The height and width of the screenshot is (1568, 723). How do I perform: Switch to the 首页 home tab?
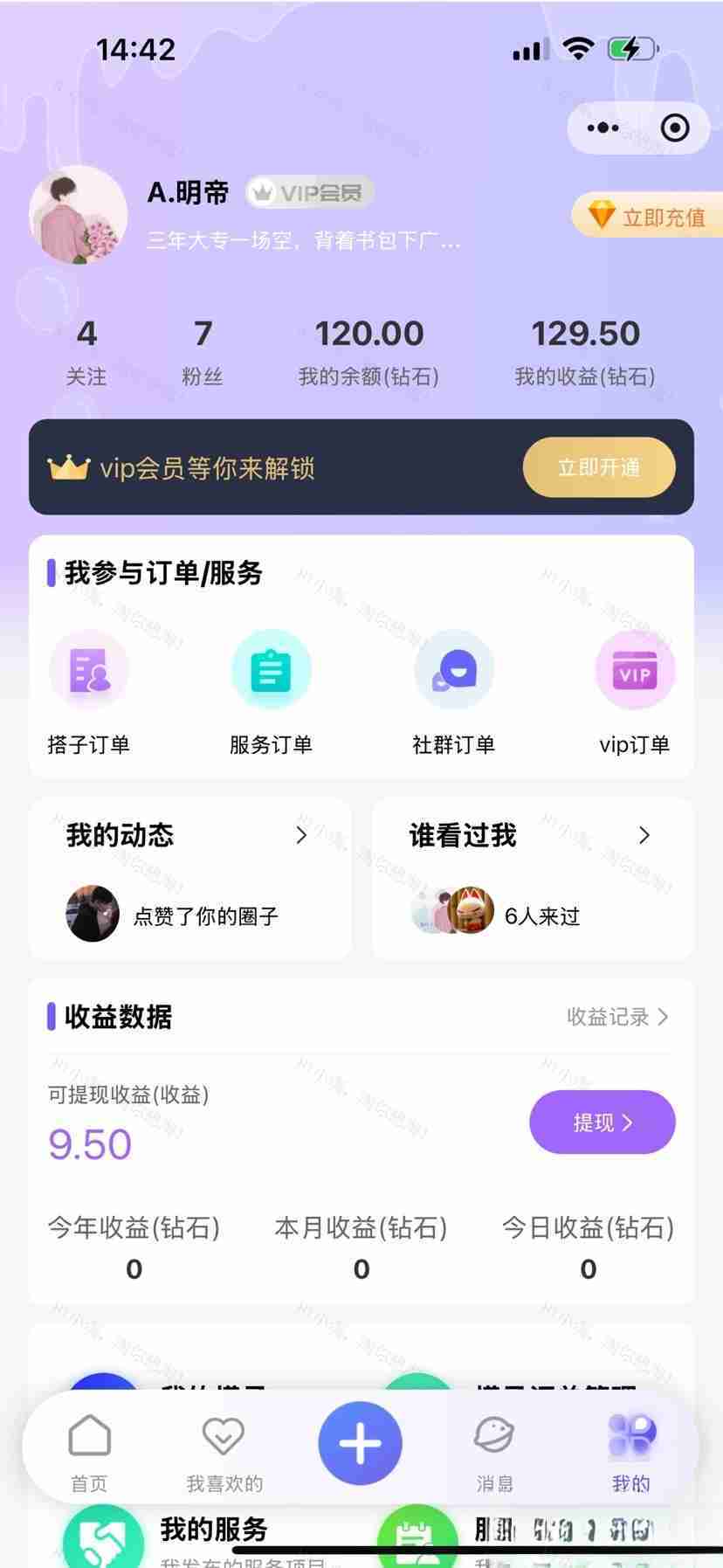(x=89, y=1452)
